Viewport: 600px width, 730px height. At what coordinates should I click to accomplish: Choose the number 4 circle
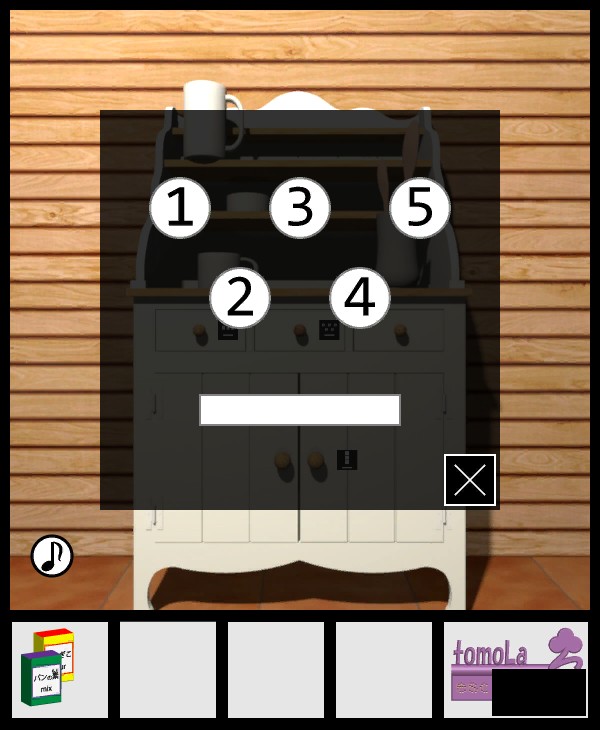coord(360,298)
